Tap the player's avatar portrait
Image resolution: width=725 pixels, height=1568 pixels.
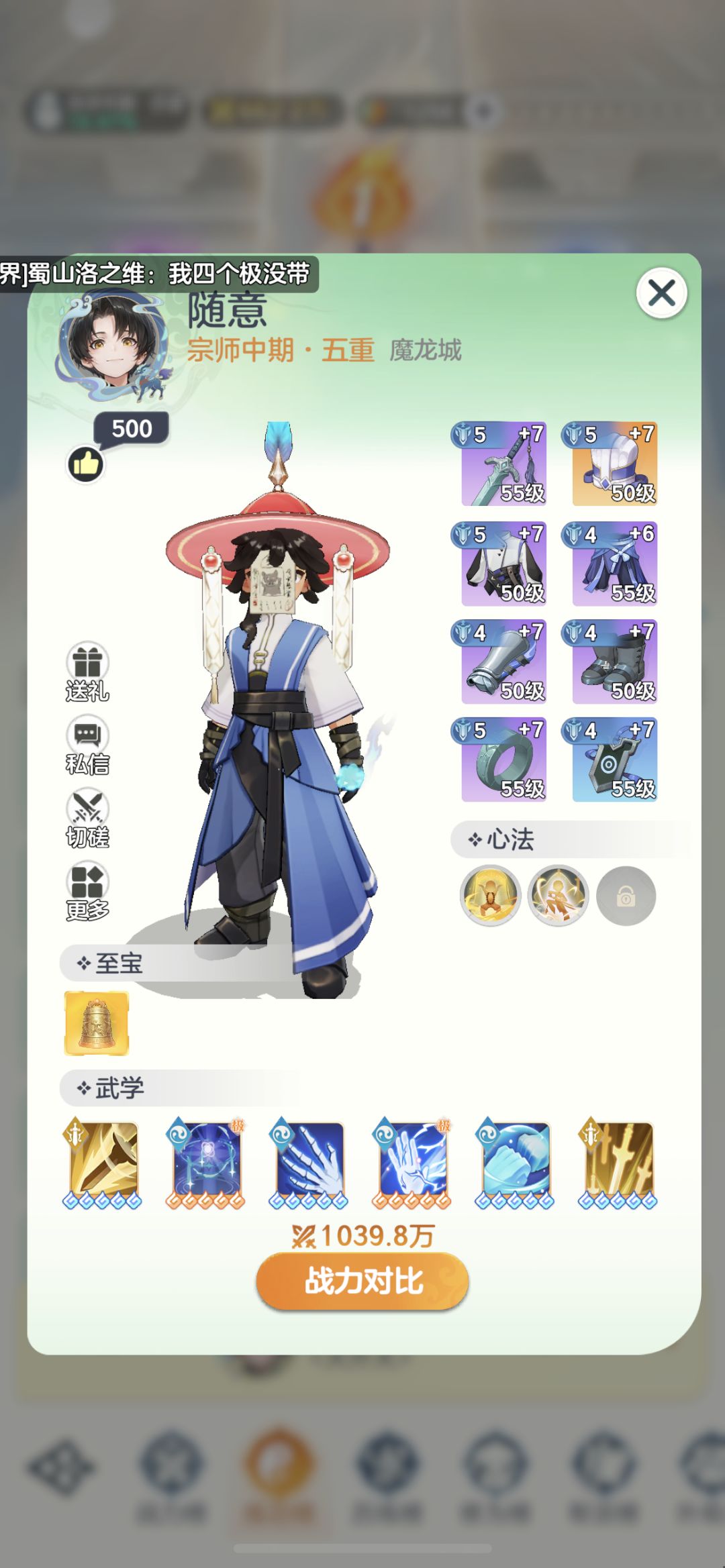113,346
